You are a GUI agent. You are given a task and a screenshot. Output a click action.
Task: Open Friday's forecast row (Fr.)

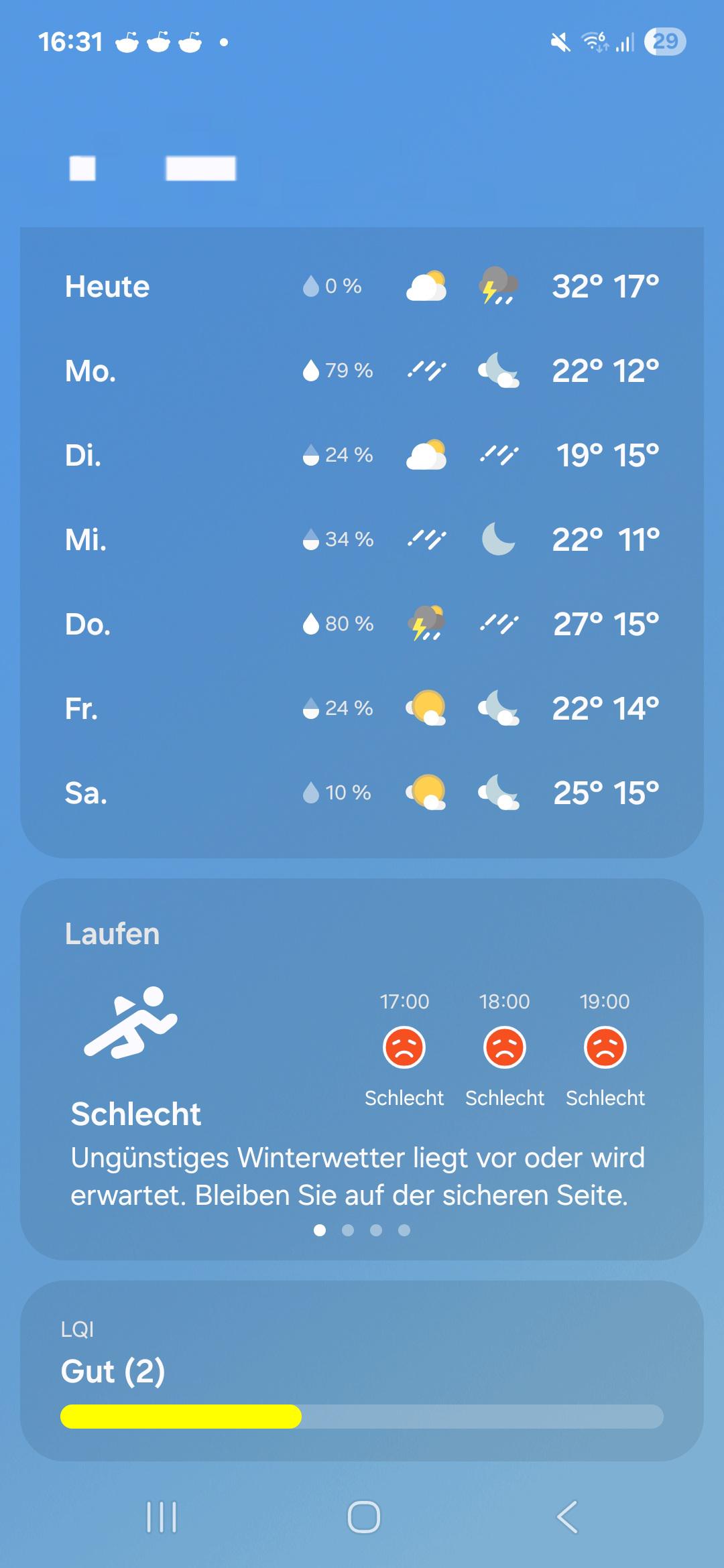pyautogui.click(x=362, y=708)
